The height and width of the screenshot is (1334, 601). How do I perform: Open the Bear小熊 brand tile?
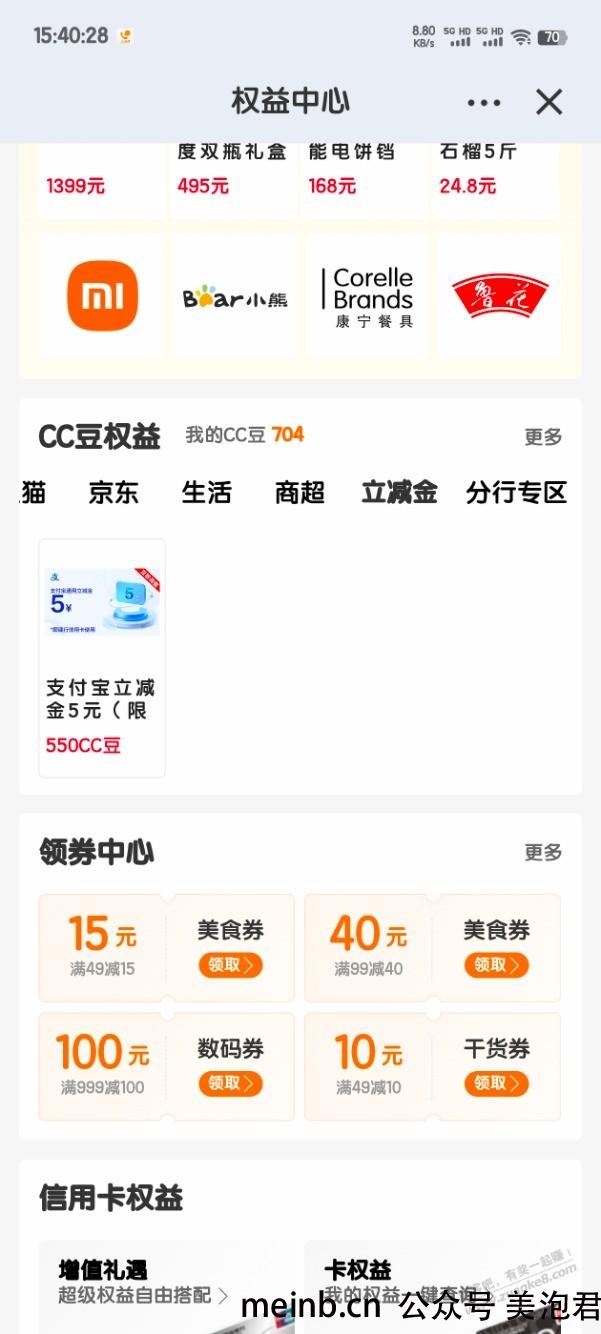point(234,296)
